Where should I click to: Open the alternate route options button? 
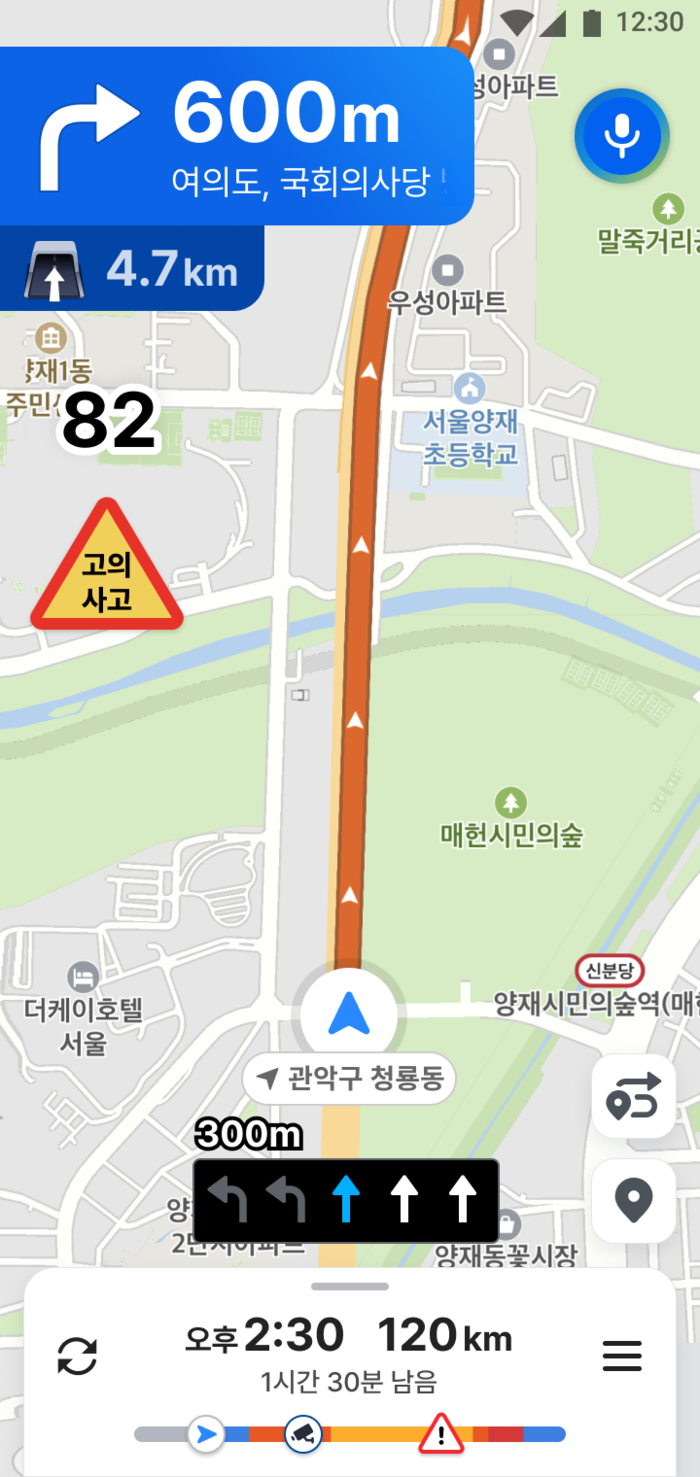click(633, 1098)
